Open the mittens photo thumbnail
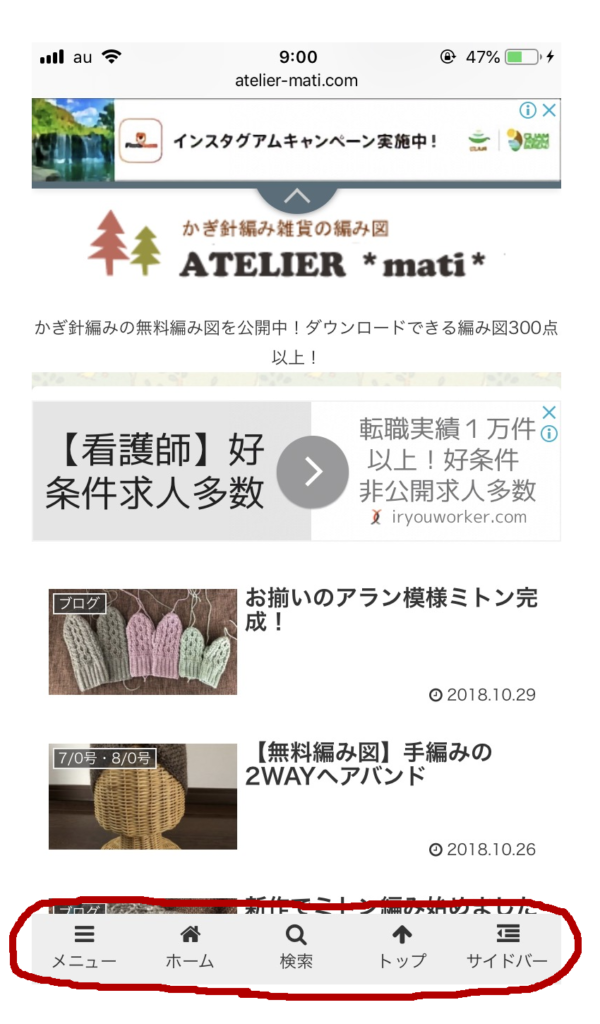The image size is (600, 1024). point(143,641)
